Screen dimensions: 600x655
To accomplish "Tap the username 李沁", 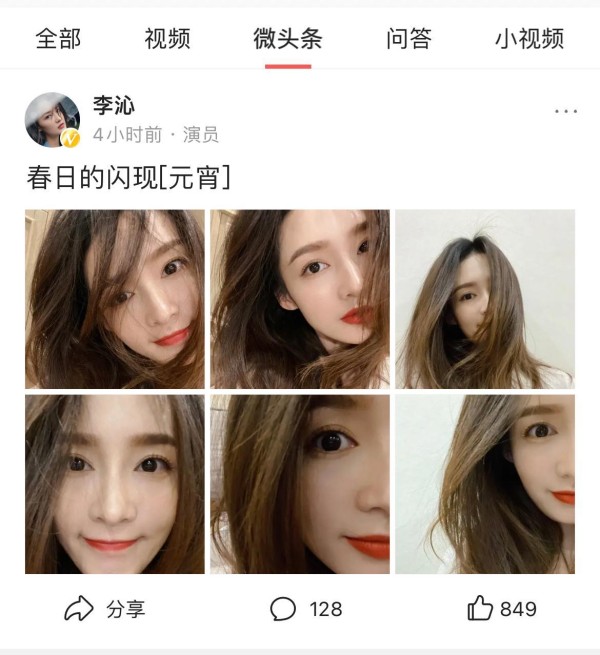I will tap(113, 106).
